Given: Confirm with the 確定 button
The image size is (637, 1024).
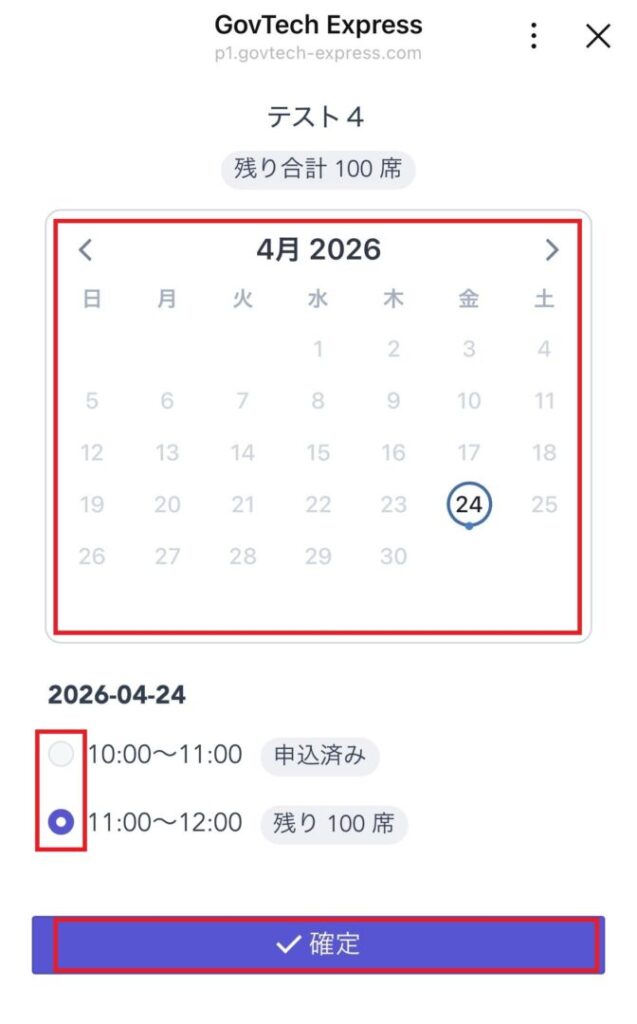Looking at the screenshot, I should tap(318, 944).
